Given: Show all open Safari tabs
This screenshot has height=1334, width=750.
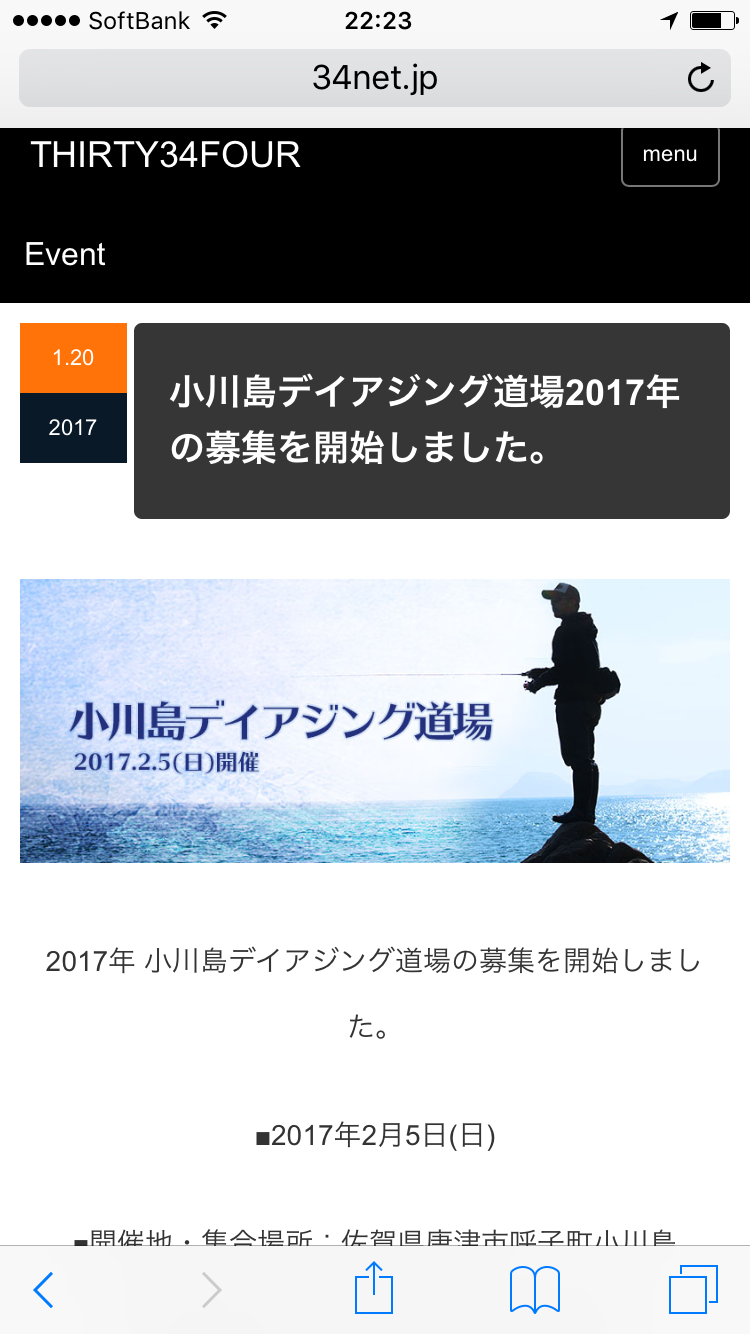Looking at the screenshot, I should [x=693, y=1290].
